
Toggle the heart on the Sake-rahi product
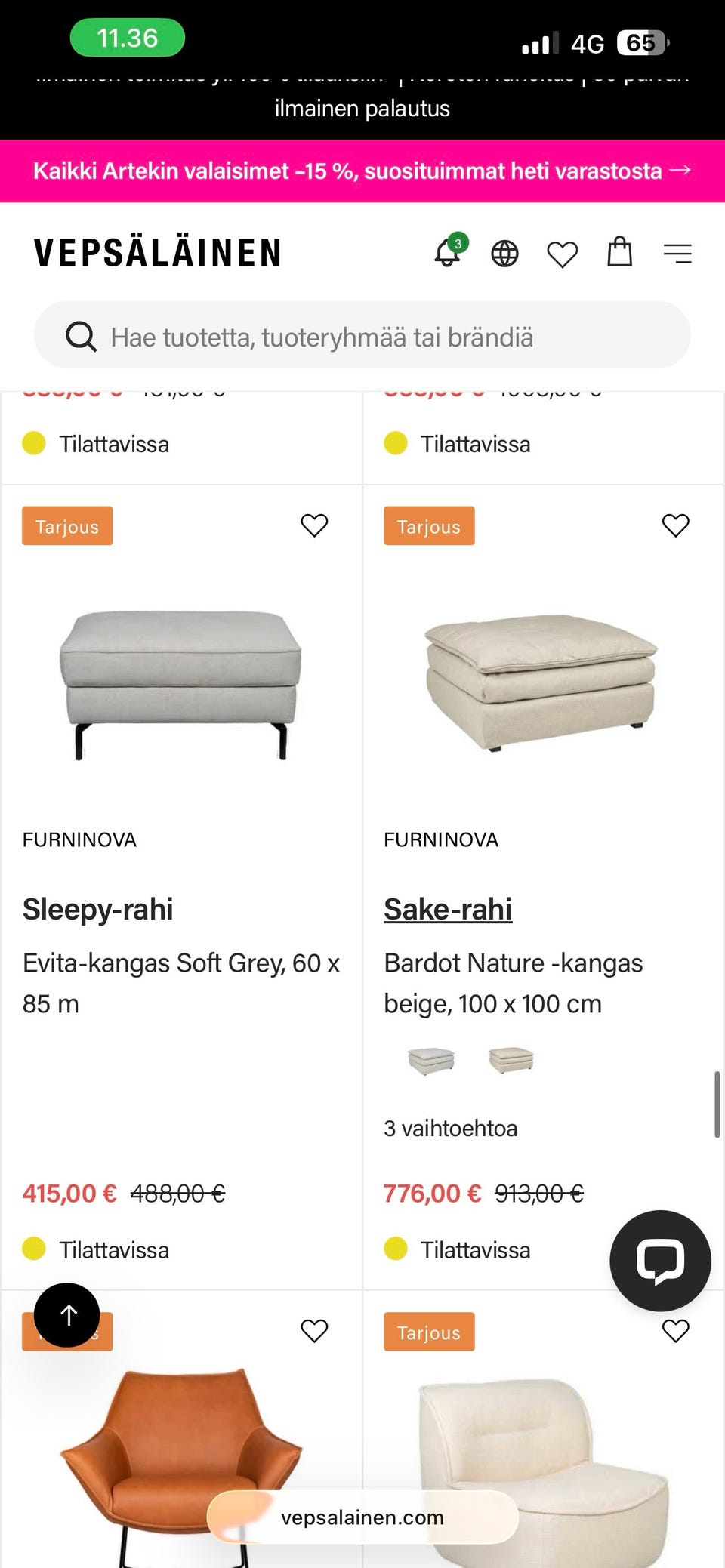click(x=676, y=525)
